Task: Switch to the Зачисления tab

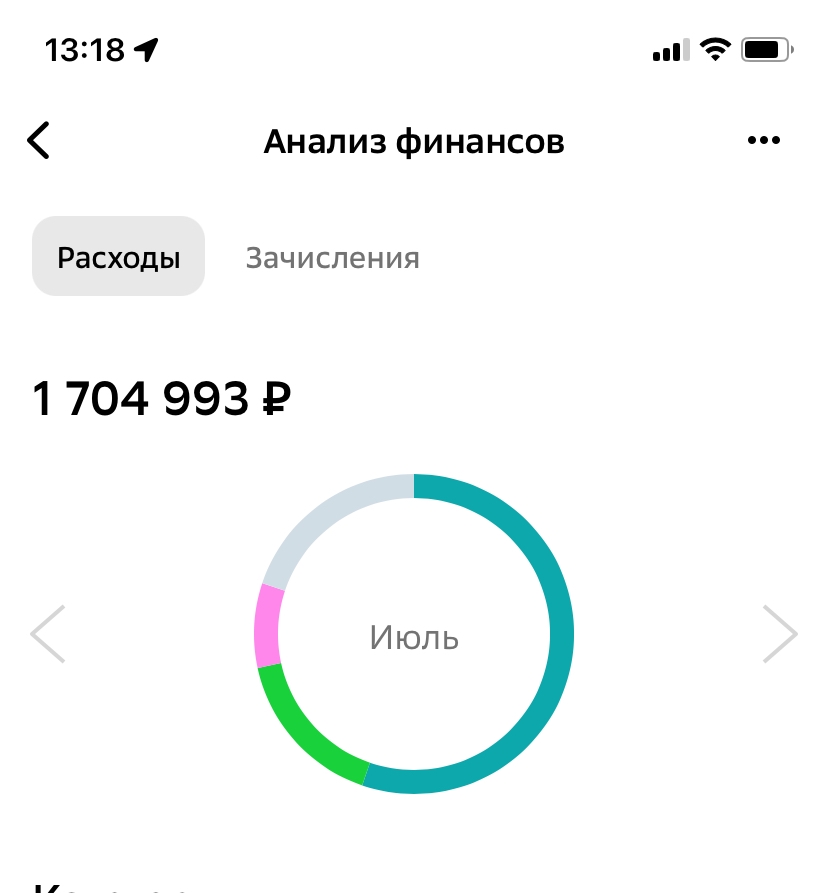Action: [x=332, y=257]
